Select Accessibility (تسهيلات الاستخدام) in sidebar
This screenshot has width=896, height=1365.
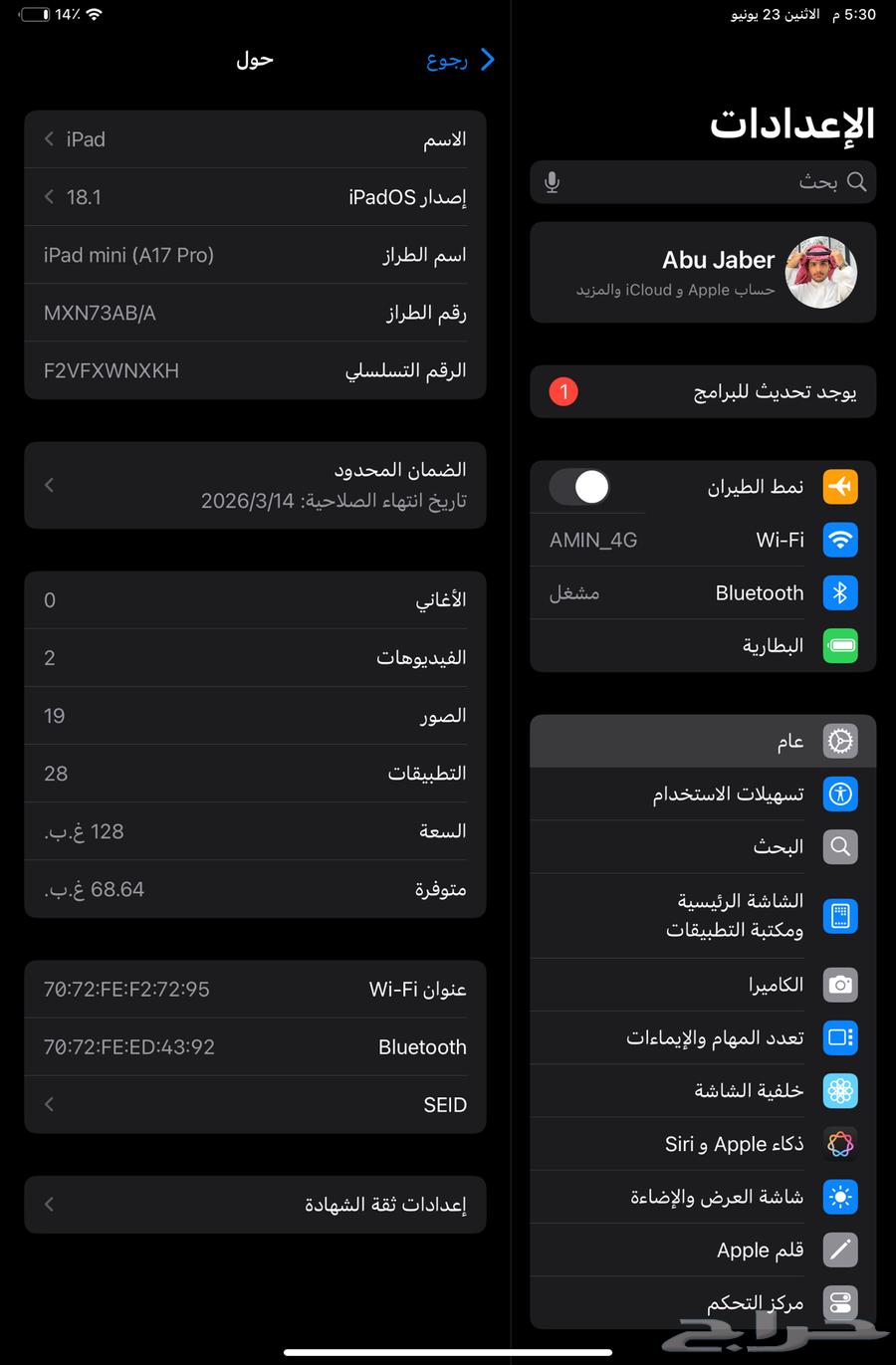pyautogui.click(x=703, y=794)
